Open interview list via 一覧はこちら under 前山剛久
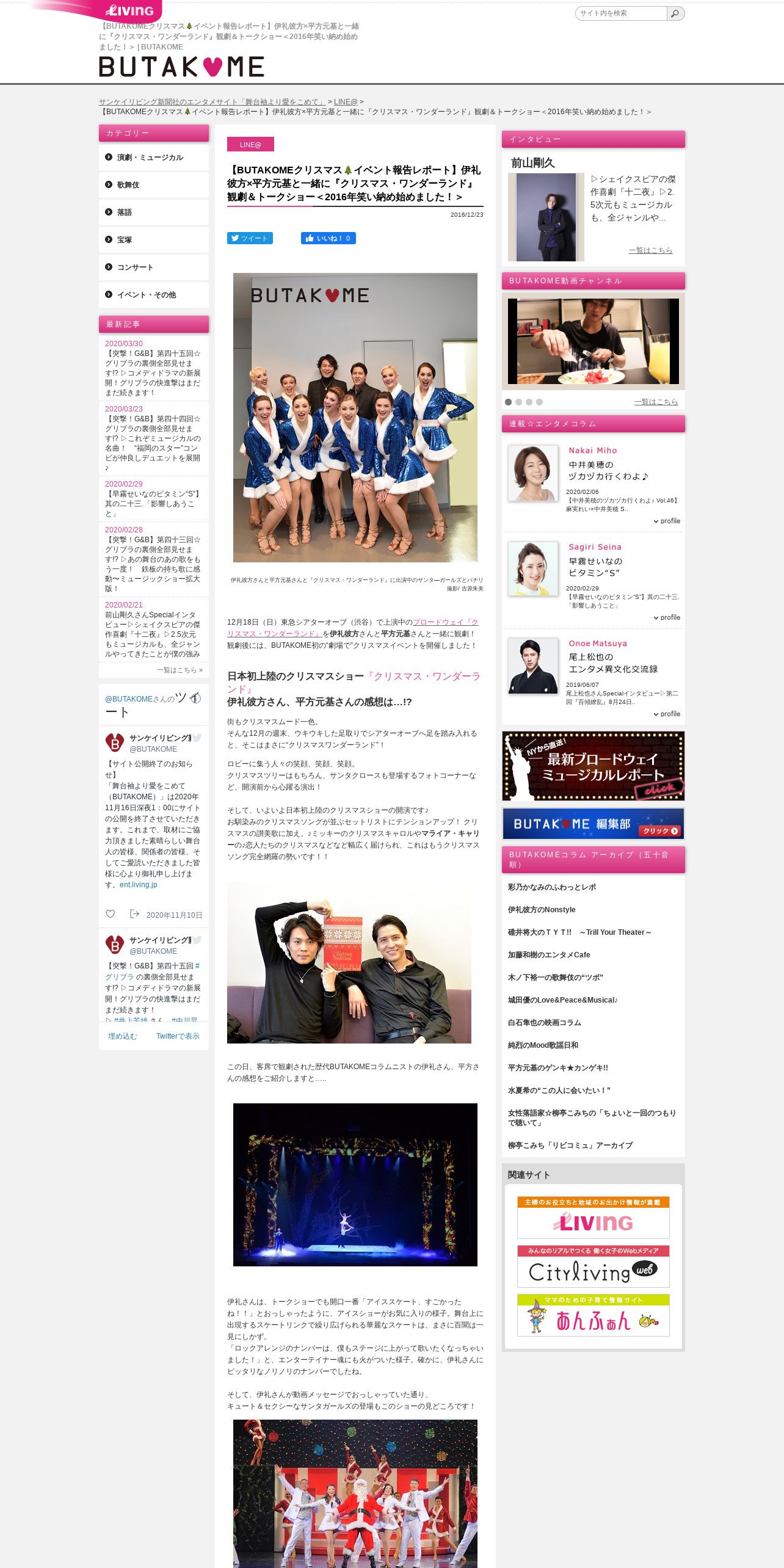784x1568 pixels. pyautogui.click(x=650, y=250)
